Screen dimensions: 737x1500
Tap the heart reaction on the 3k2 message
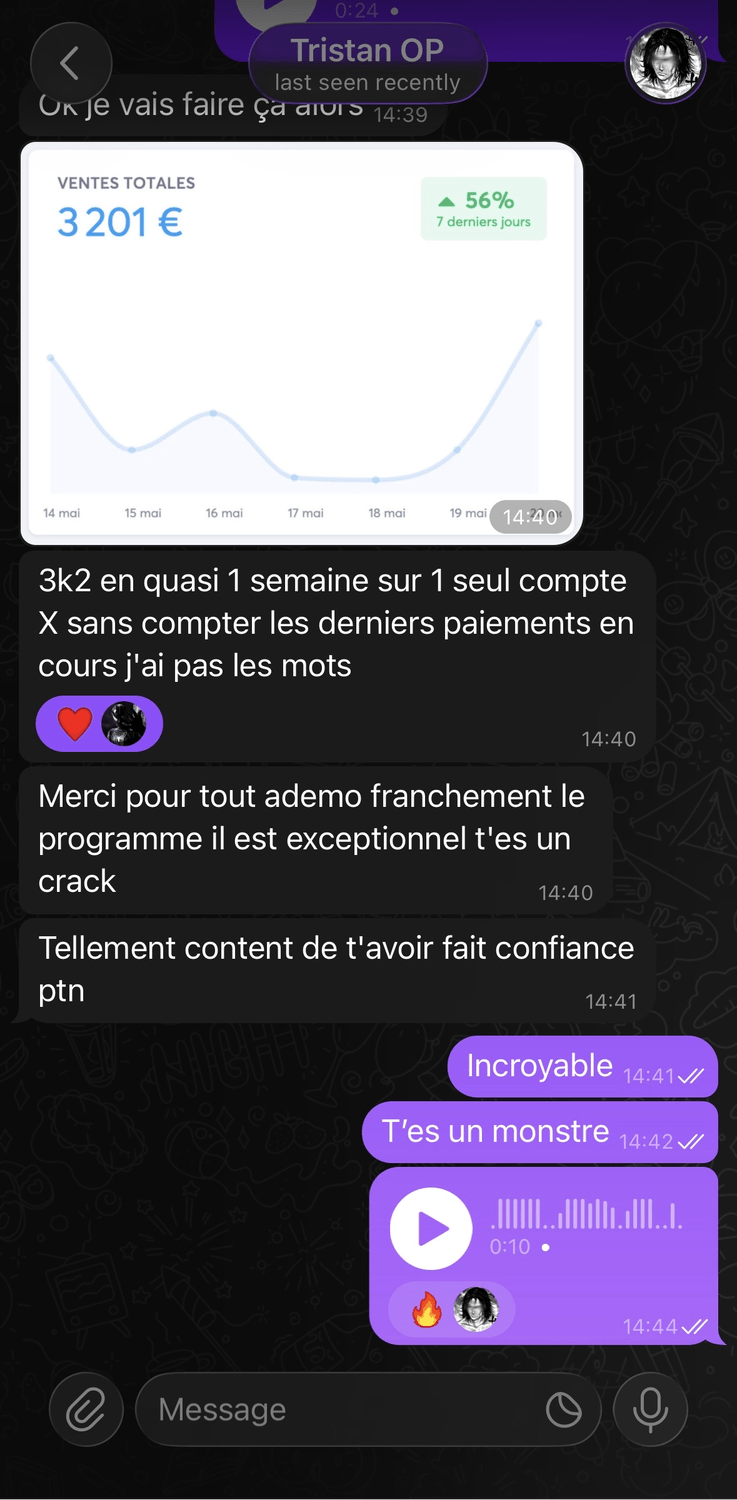75,723
